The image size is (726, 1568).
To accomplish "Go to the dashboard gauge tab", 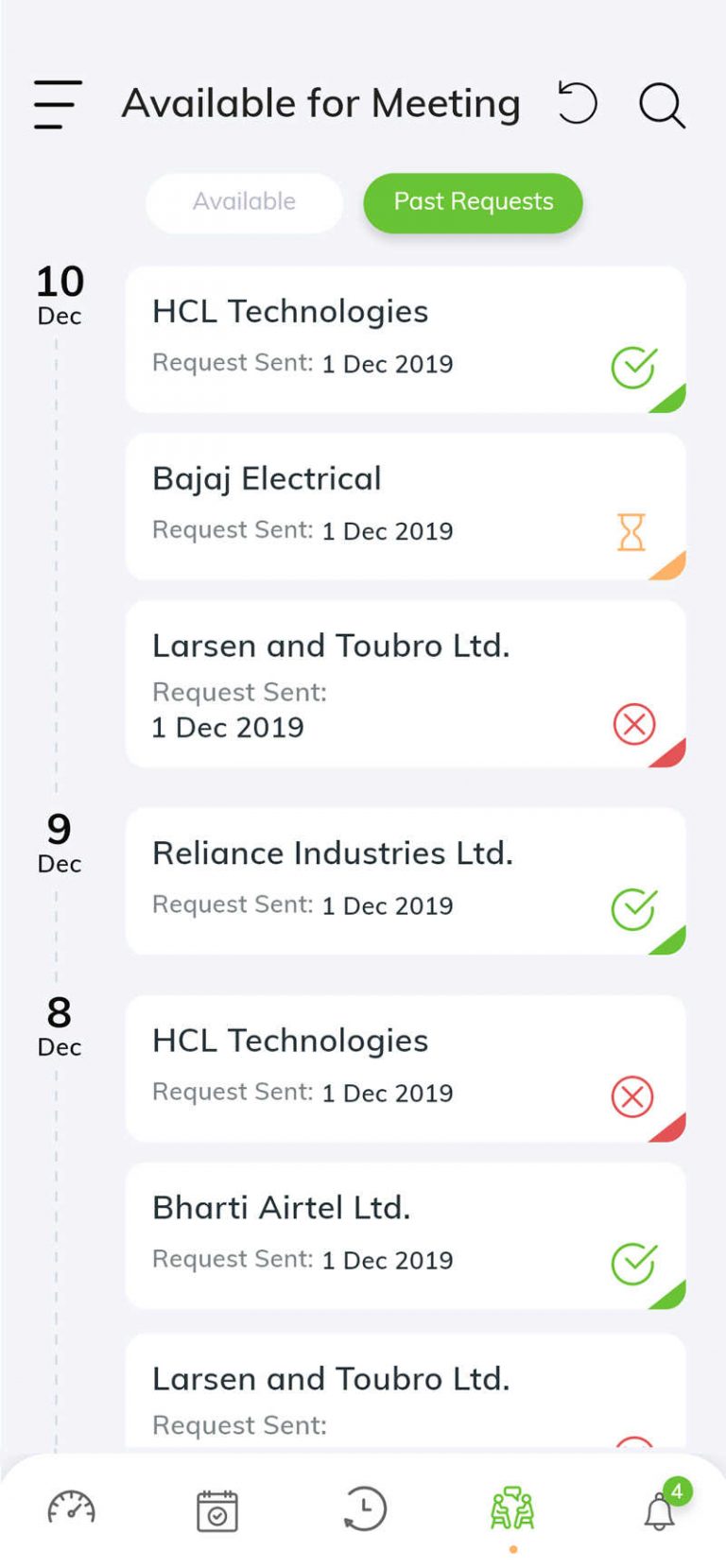I will point(72,1508).
